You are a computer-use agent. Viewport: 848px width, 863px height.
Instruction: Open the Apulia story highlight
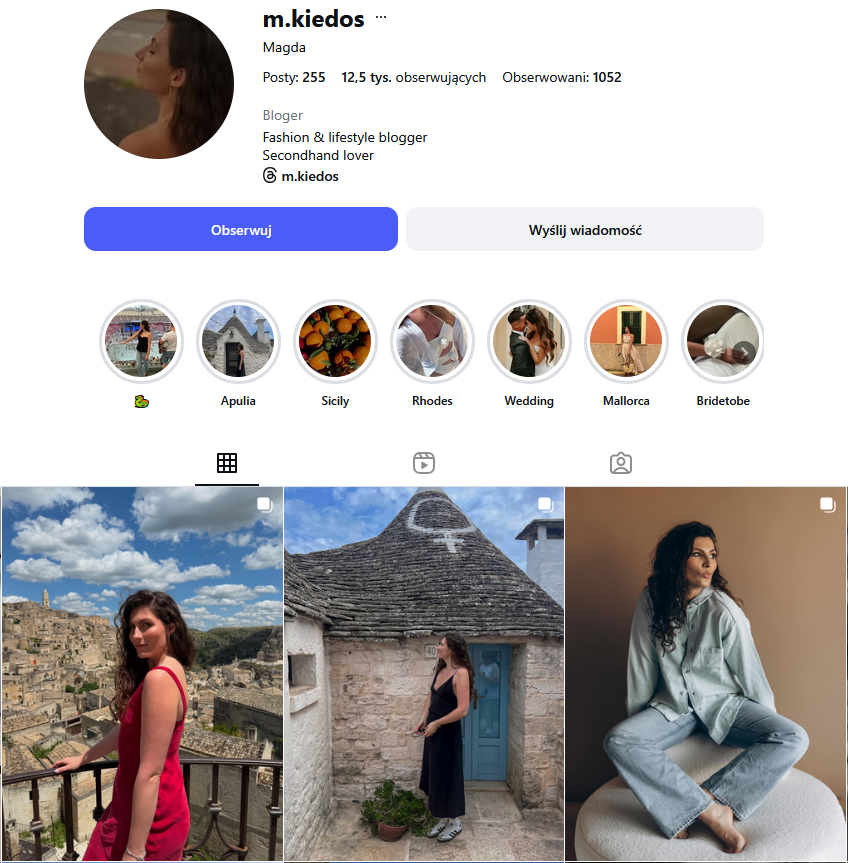(x=238, y=342)
